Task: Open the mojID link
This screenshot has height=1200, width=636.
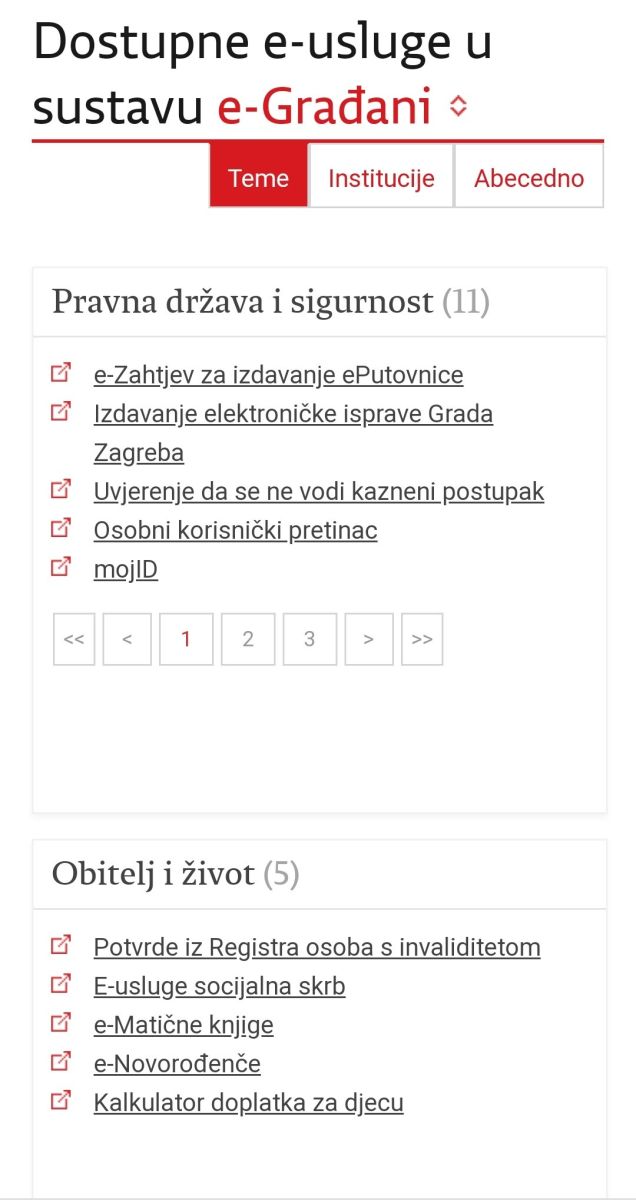Action: tap(126, 570)
